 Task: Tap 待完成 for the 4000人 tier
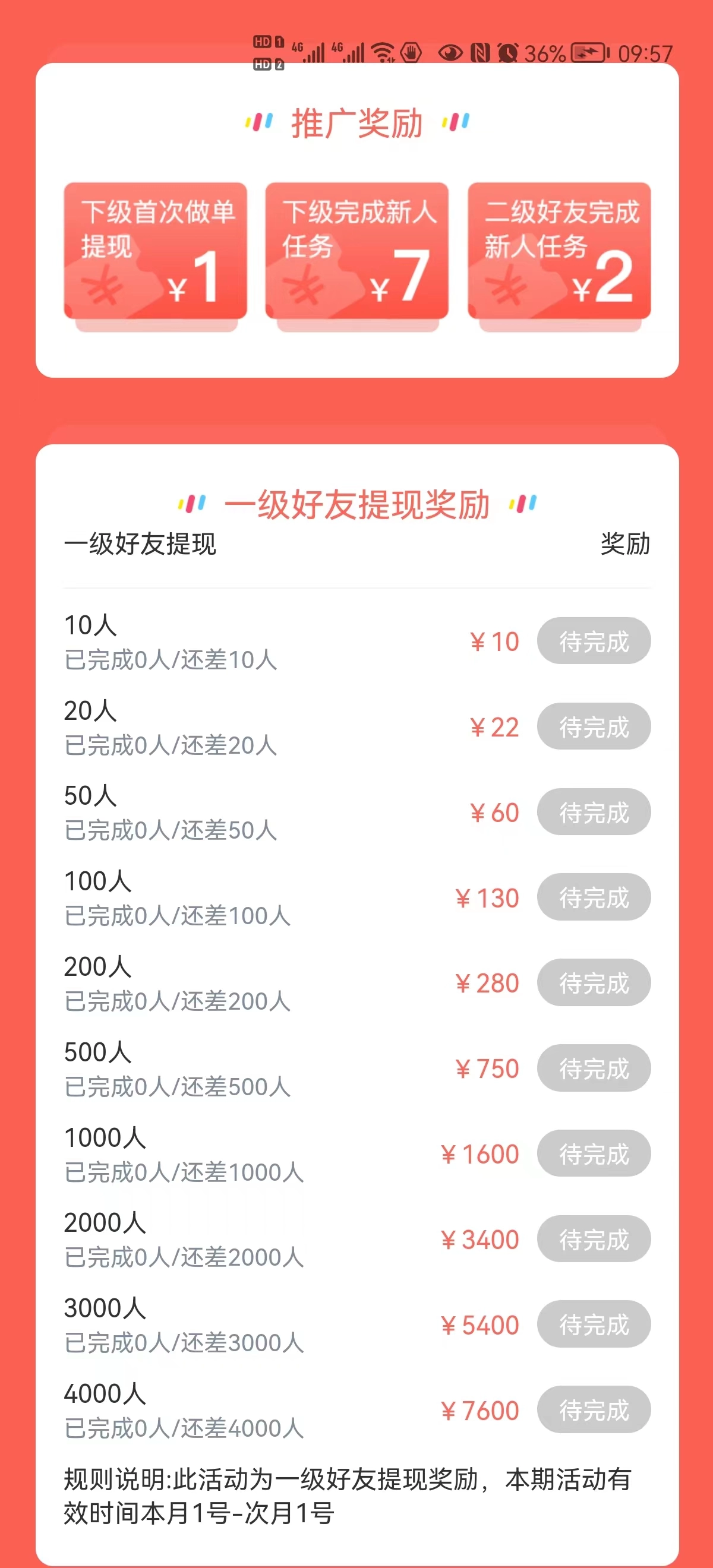(594, 1410)
